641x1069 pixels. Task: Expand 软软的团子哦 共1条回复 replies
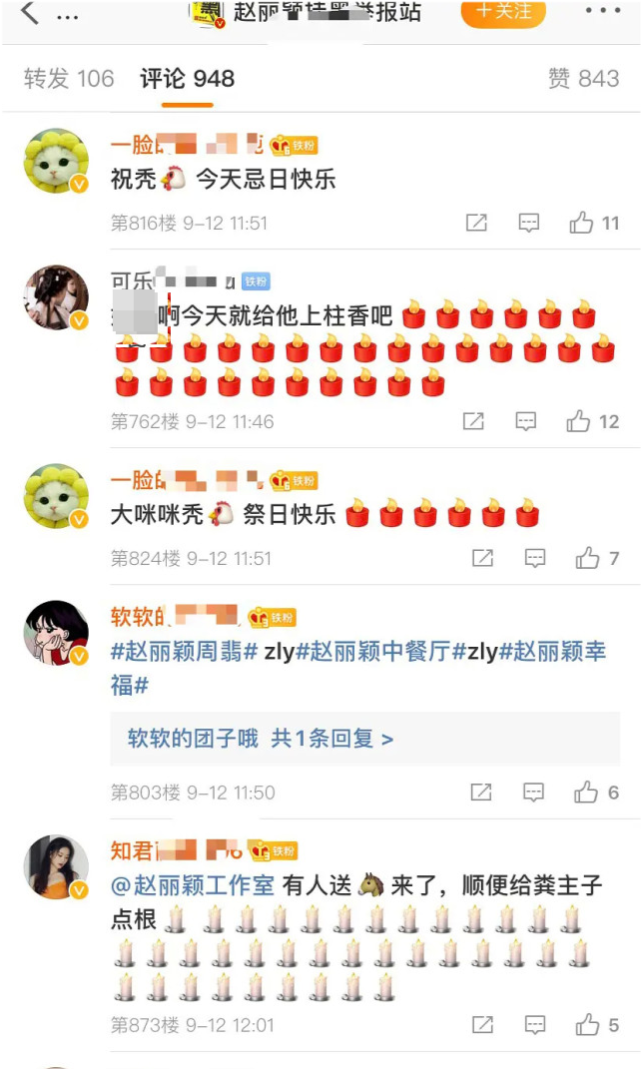[260, 739]
